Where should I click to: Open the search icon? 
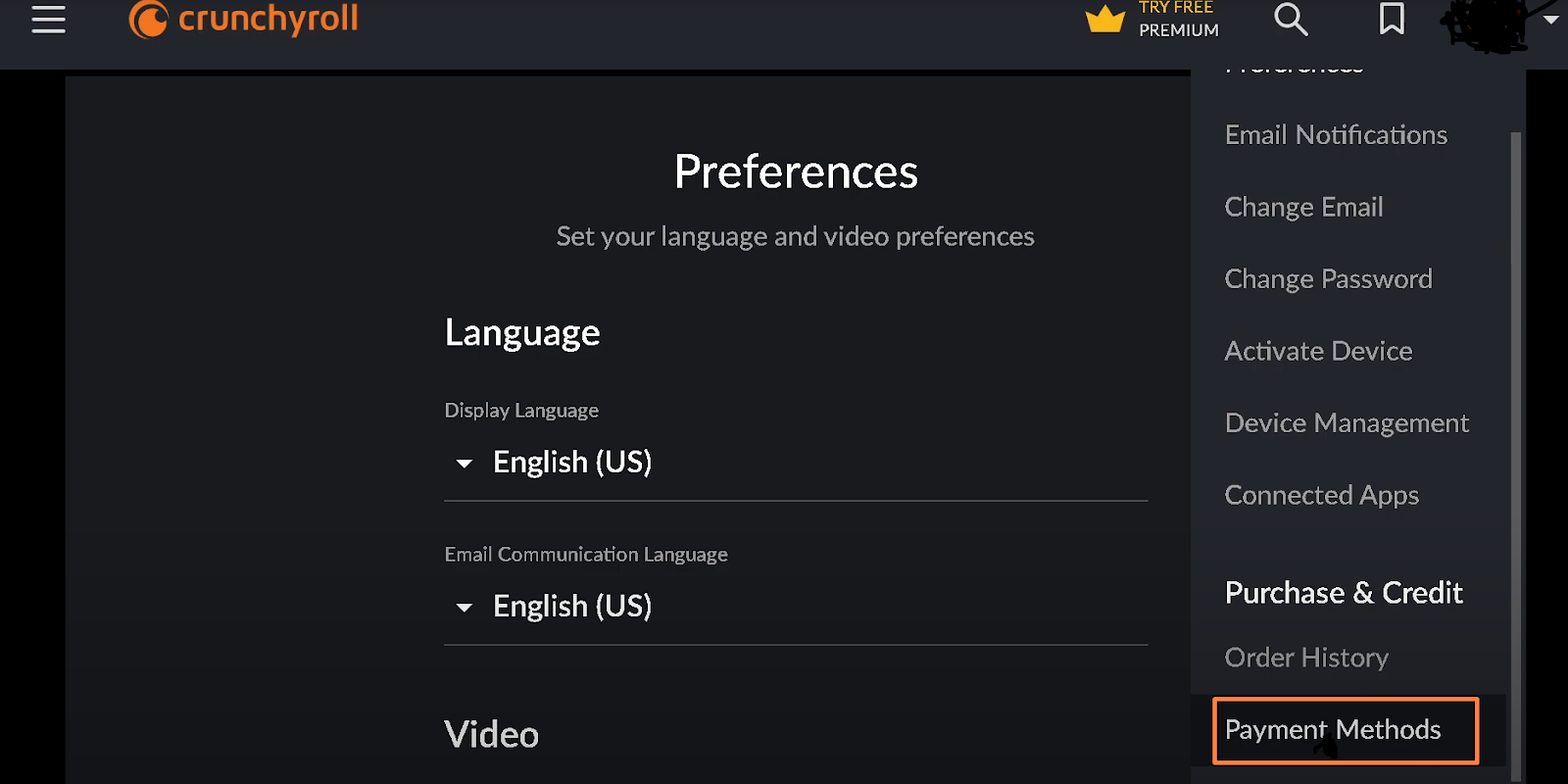click(1291, 20)
